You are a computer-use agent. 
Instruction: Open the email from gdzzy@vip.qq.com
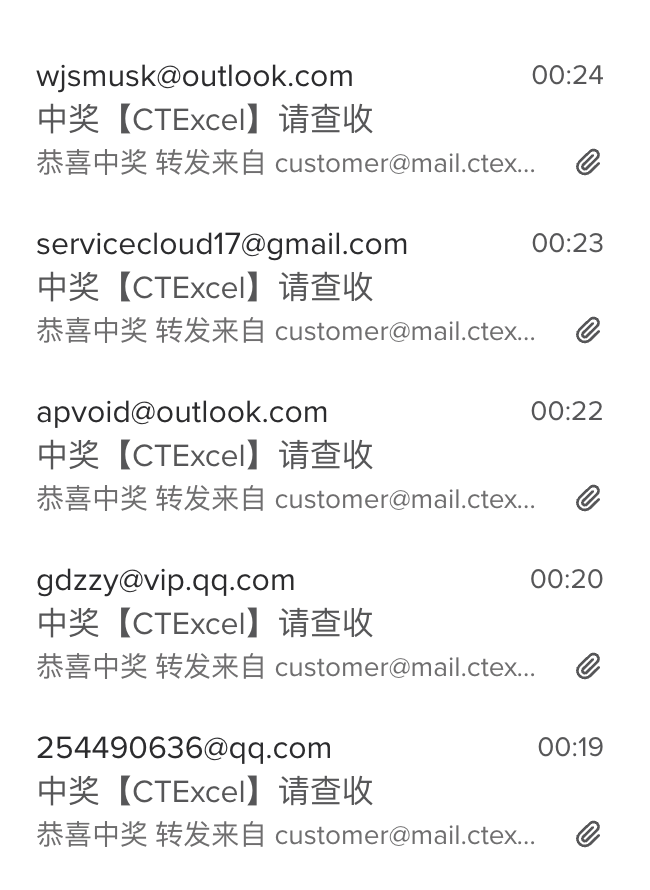pos(300,623)
